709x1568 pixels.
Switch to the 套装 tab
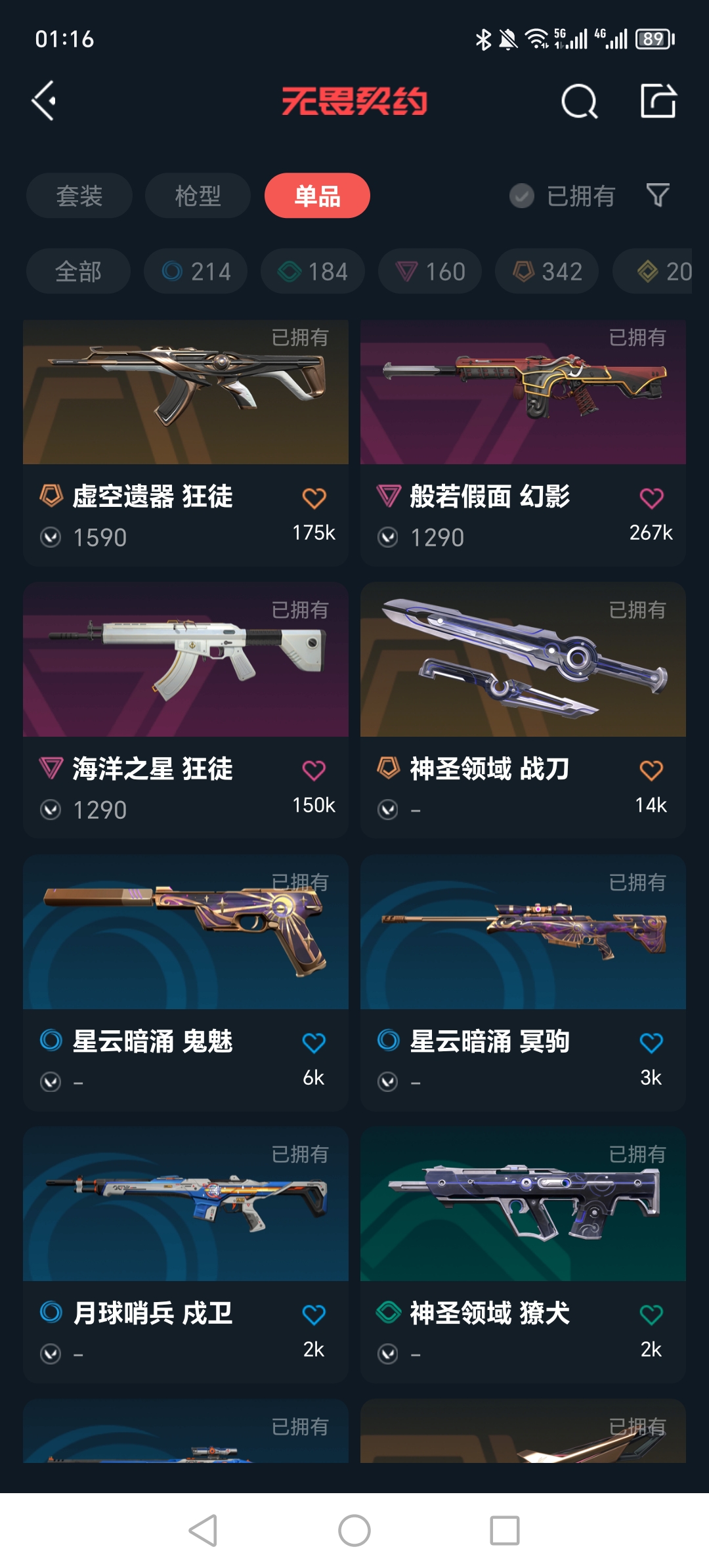click(x=79, y=196)
